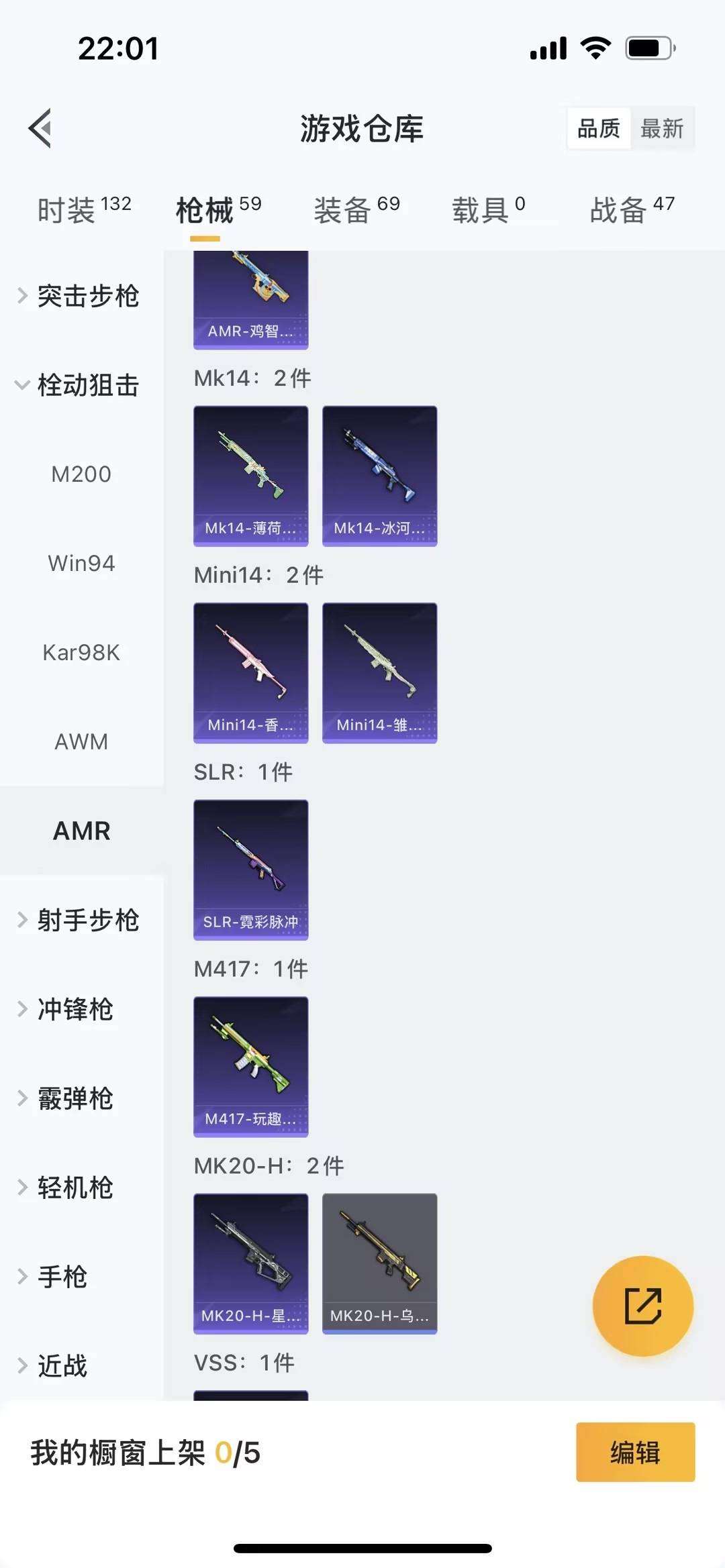725x1568 pixels.
Task: Select the Mini14-香 pink weapon skin
Action: [x=250, y=672]
